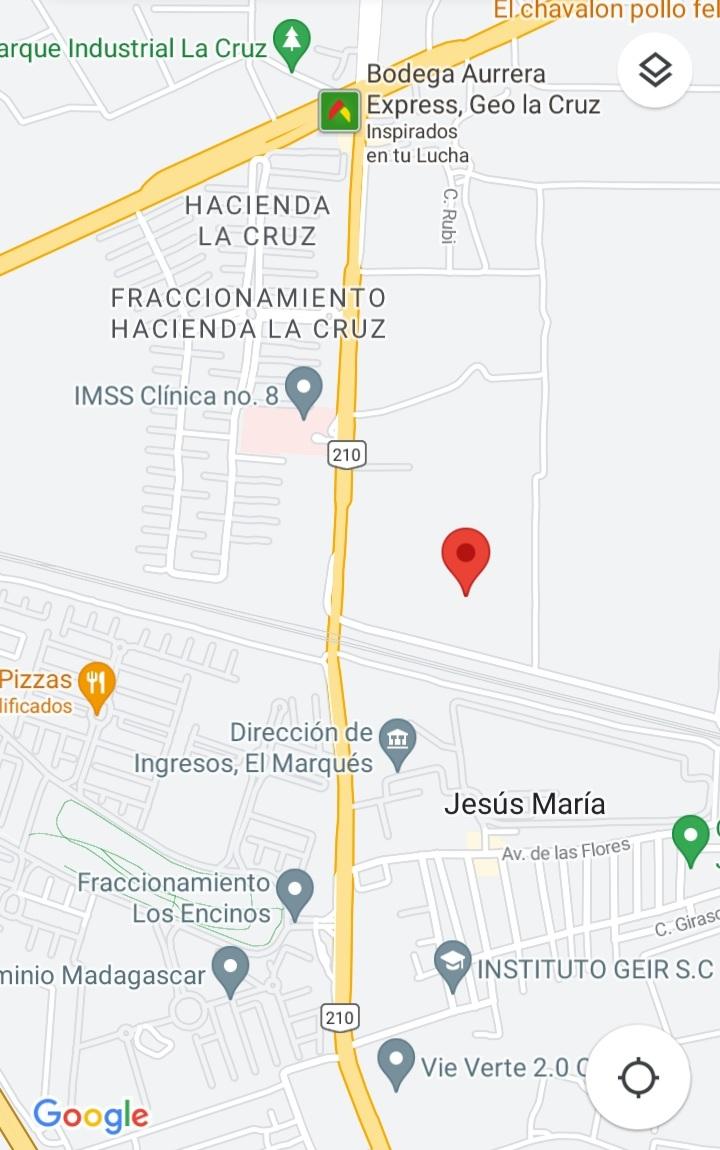This screenshot has height=1150, width=720.
Task: Open Bodega Aurrera Express marker
Action: click(x=340, y=111)
